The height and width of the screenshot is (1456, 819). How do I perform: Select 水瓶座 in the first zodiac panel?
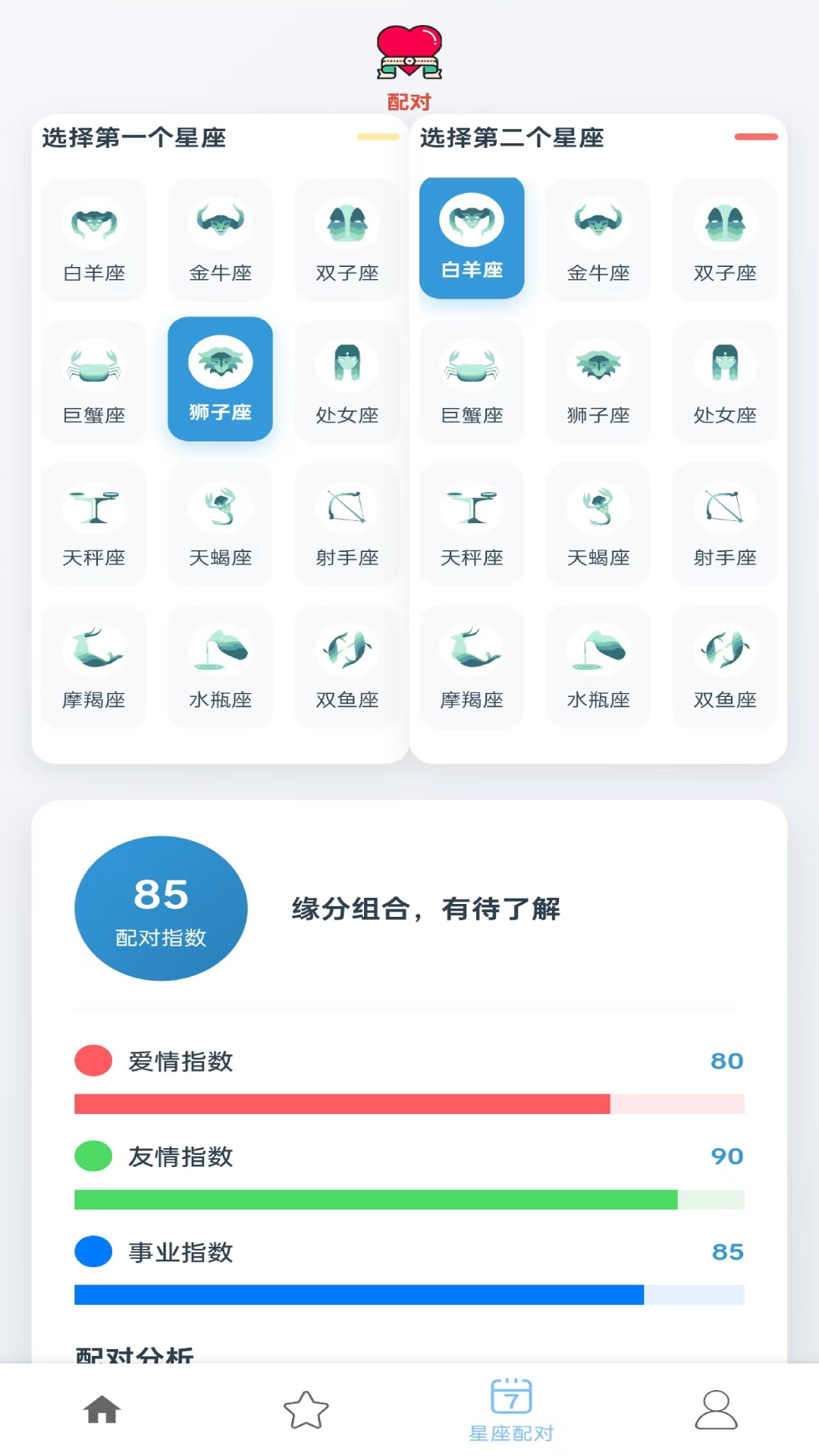point(220,666)
